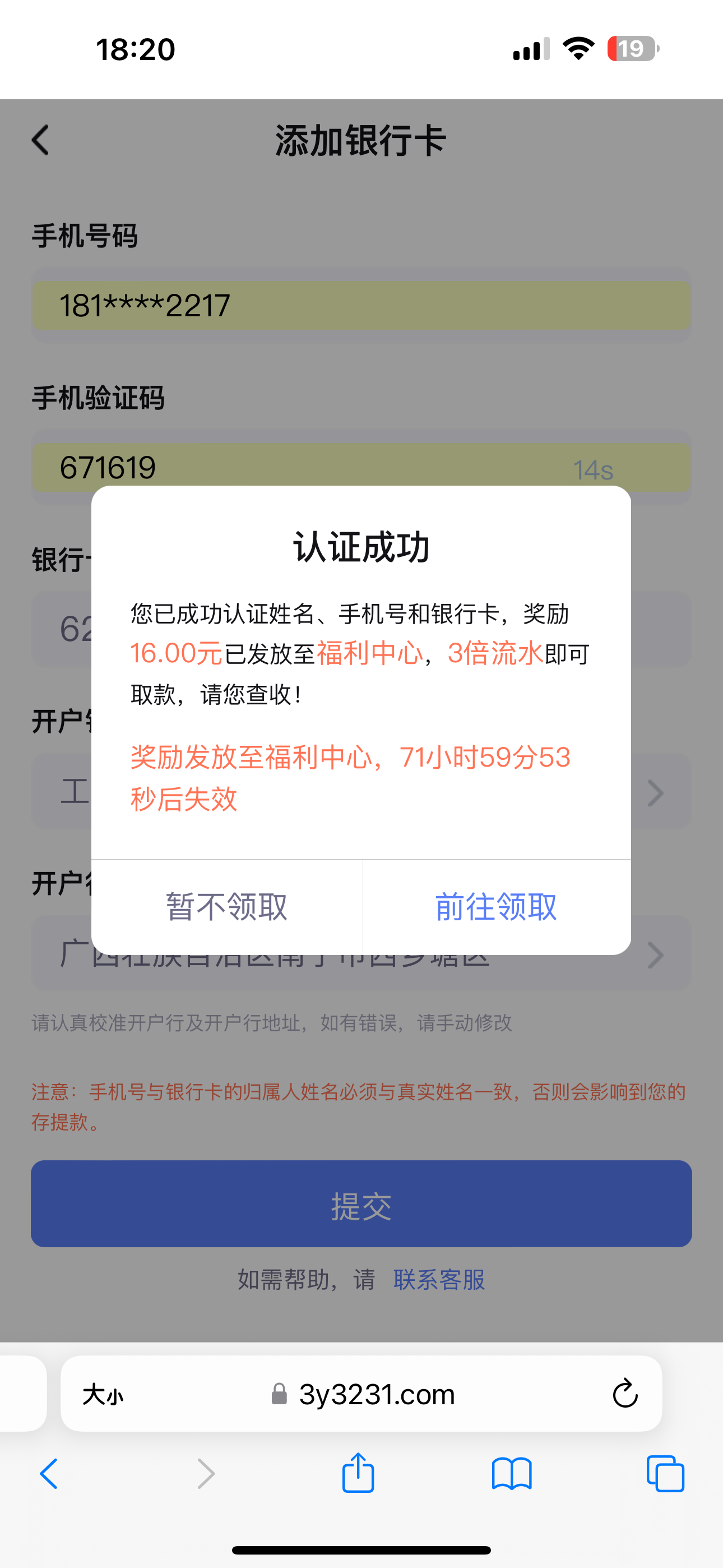Screen dimensions: 723x1568
Task: Tap the 手机号码 phone number field
Action: [x=361, y=305]
